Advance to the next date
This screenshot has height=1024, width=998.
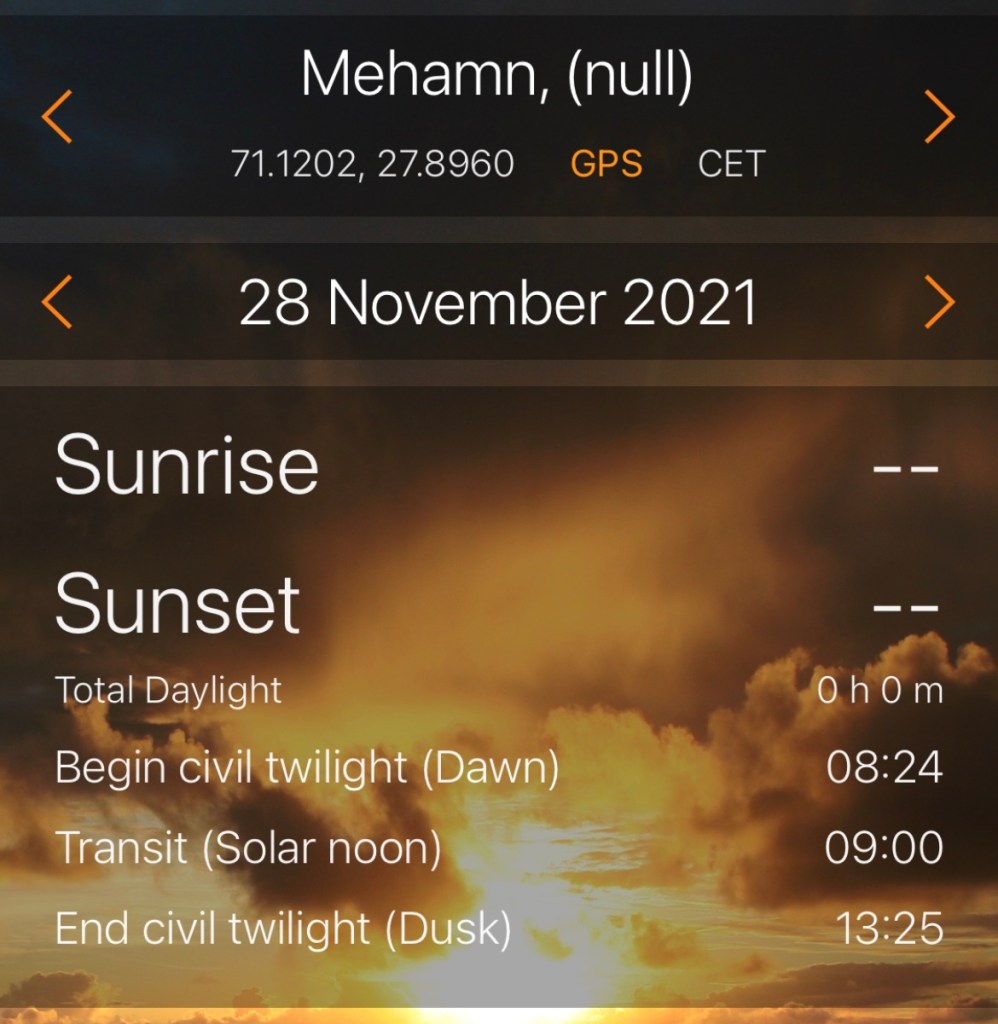click(x=939, y=303)
